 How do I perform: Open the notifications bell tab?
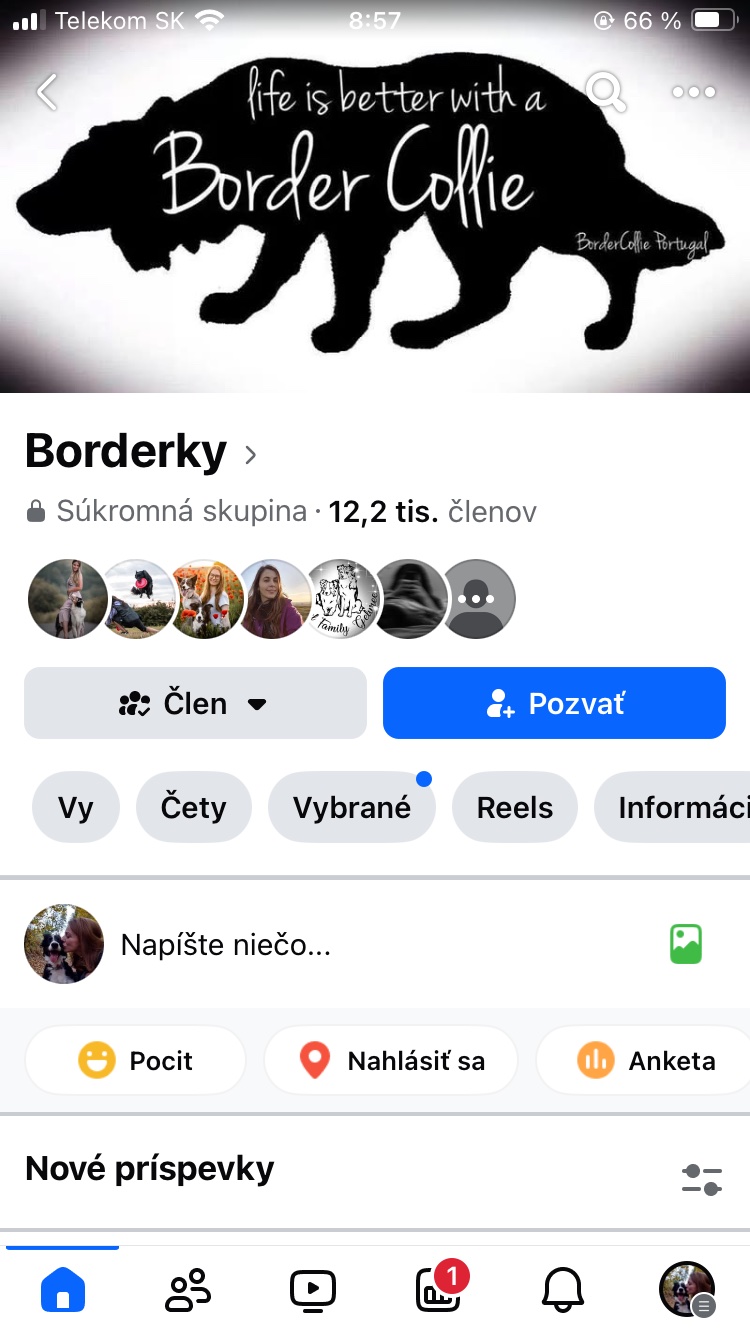click(x=562, y=1289)
